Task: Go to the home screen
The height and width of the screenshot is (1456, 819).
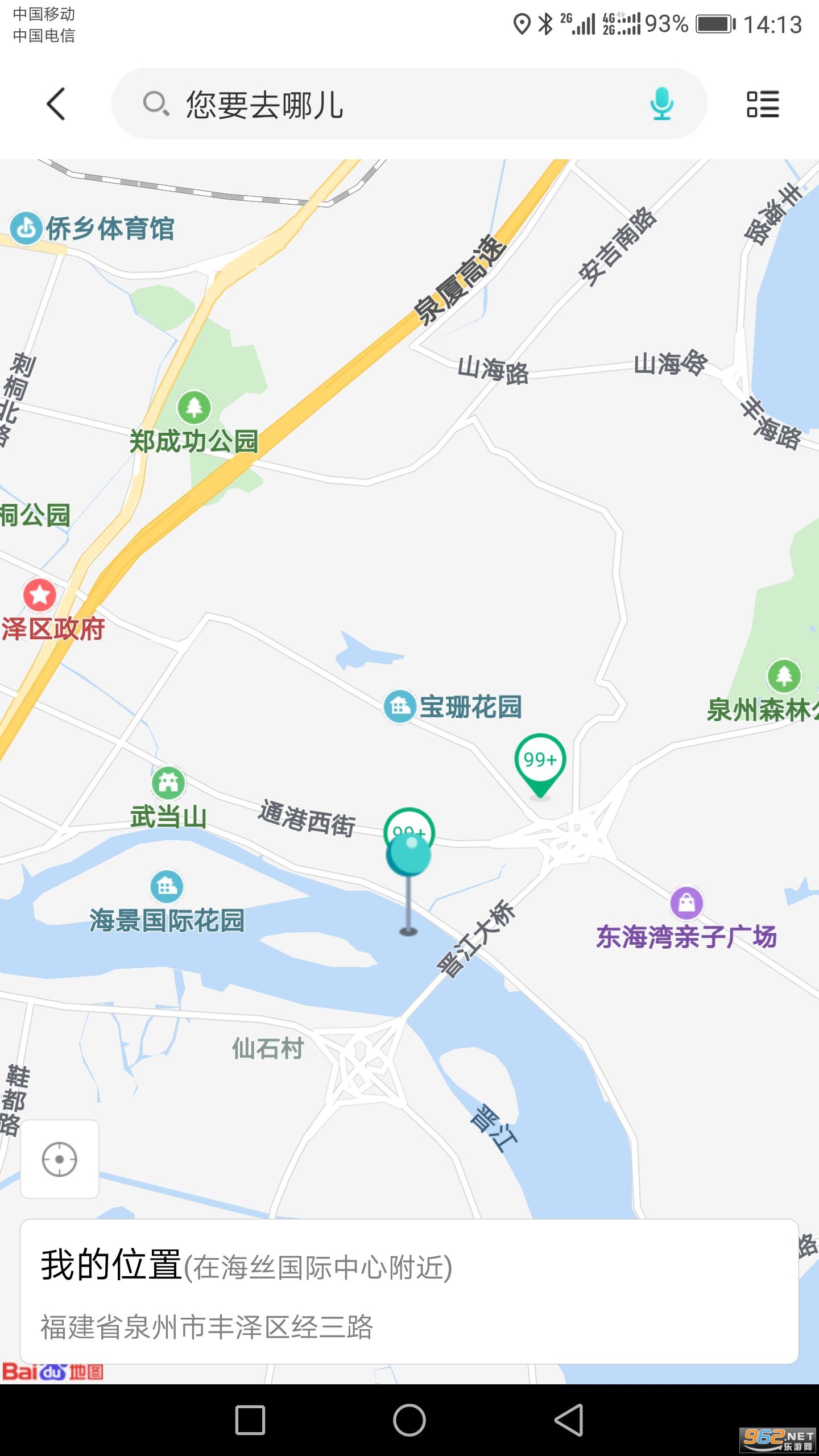Action: [x=409, y=1420]
